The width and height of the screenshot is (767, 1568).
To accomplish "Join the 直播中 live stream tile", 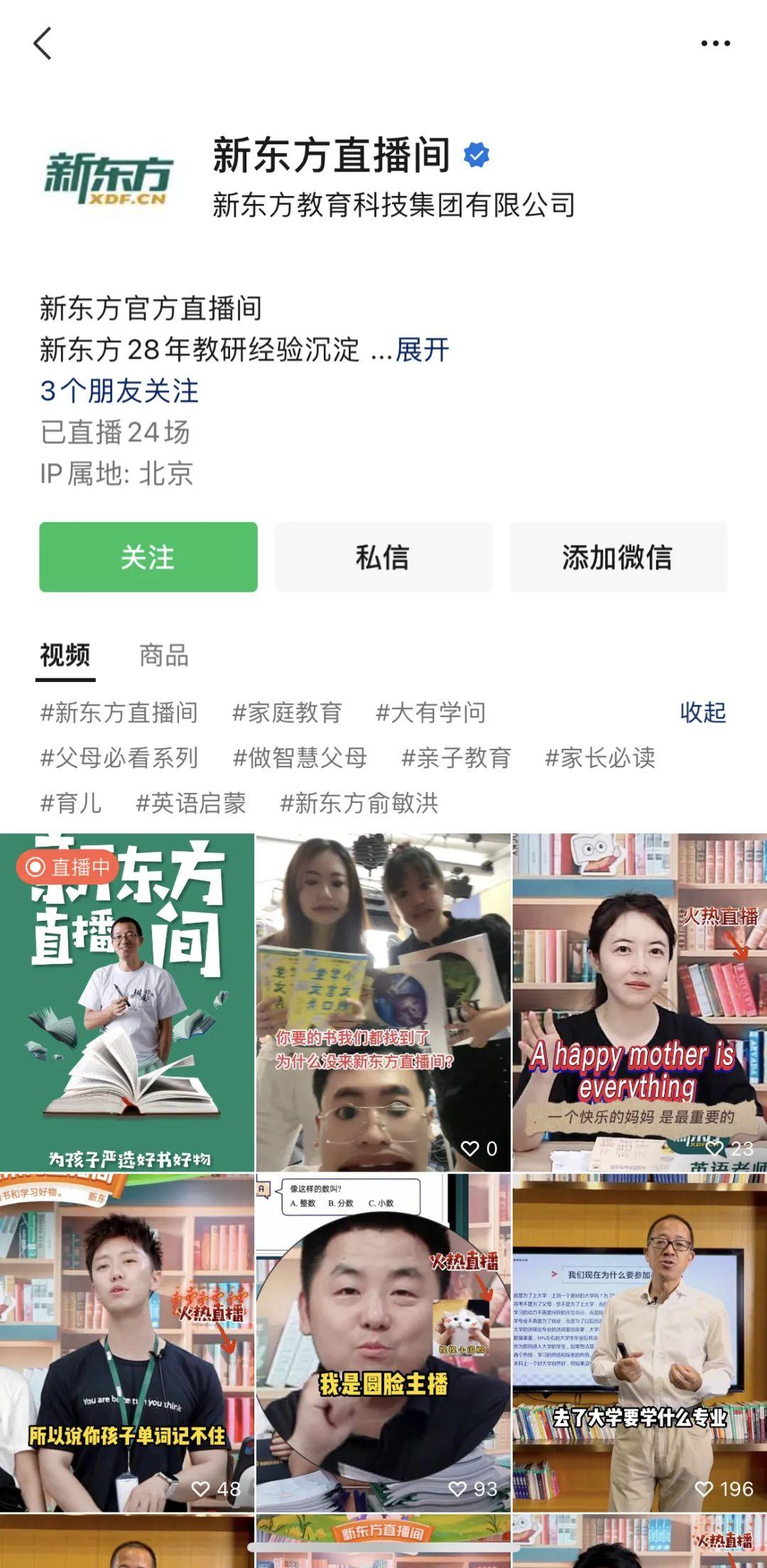I will pyautogui.click(x=126, y=1002).
